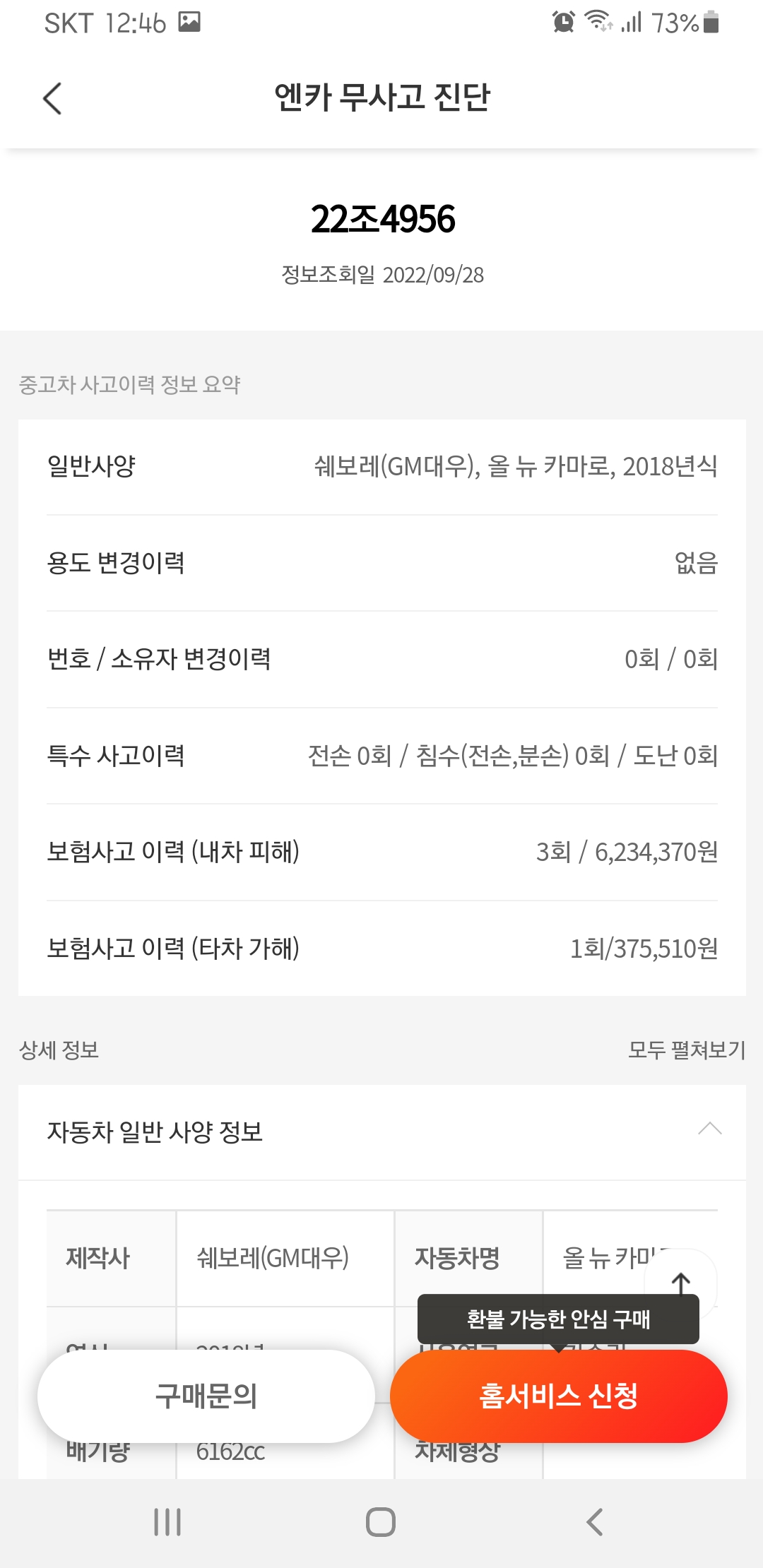Tap the 구매문의 button
The image size is (763, 1568).
pos(206,1396)
